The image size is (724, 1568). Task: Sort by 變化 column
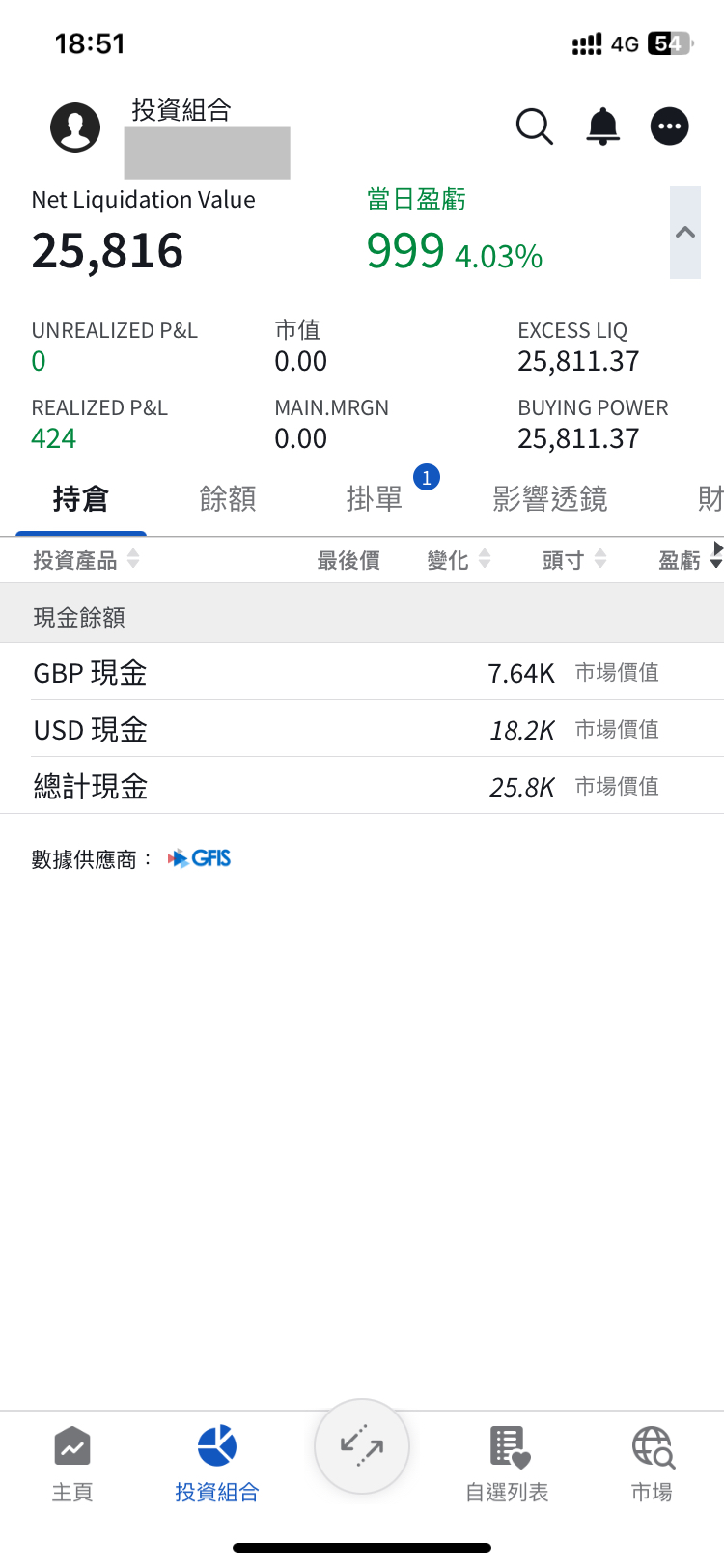point(459,560)
